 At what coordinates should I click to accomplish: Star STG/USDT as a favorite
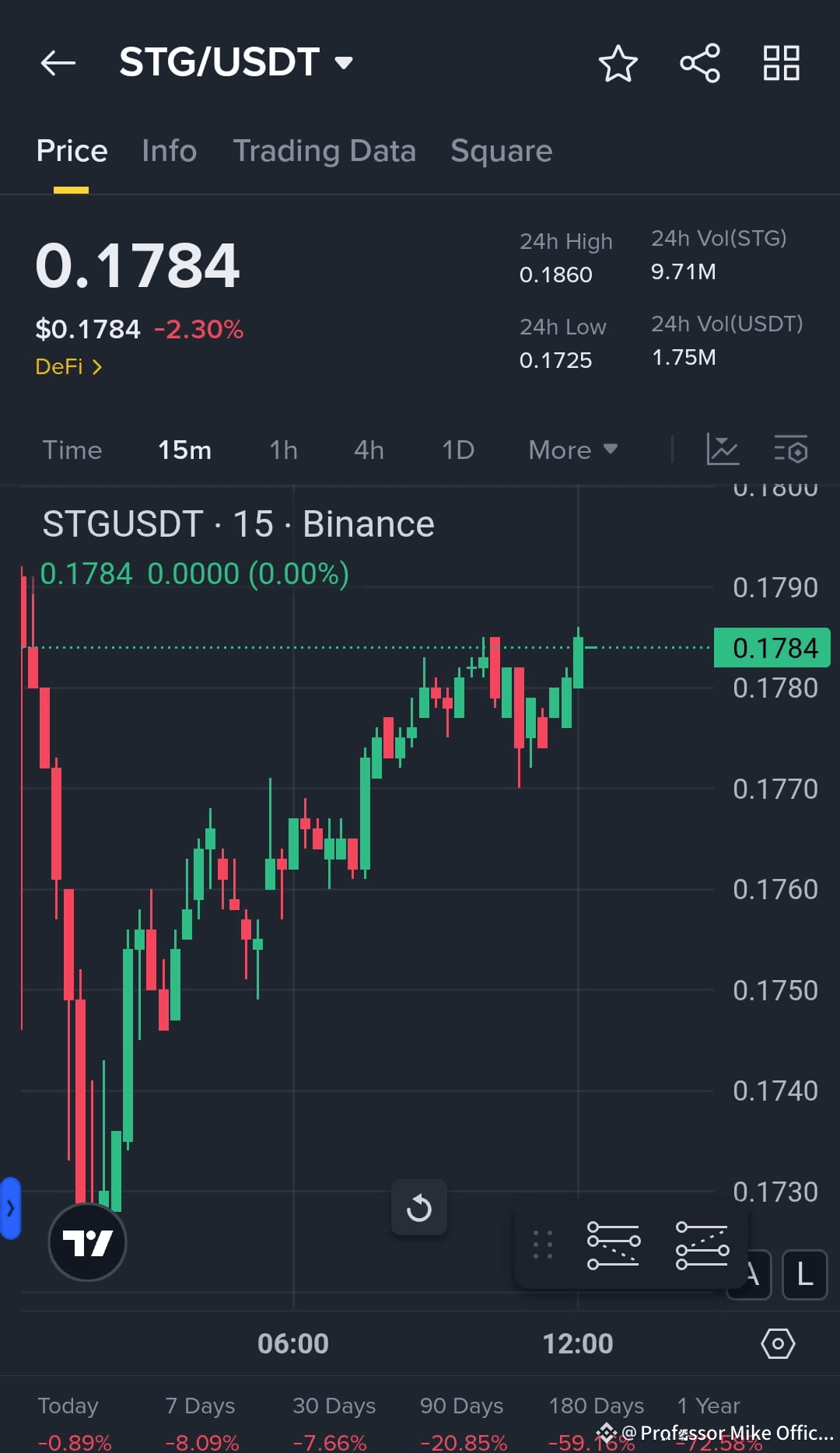point(618,65)
